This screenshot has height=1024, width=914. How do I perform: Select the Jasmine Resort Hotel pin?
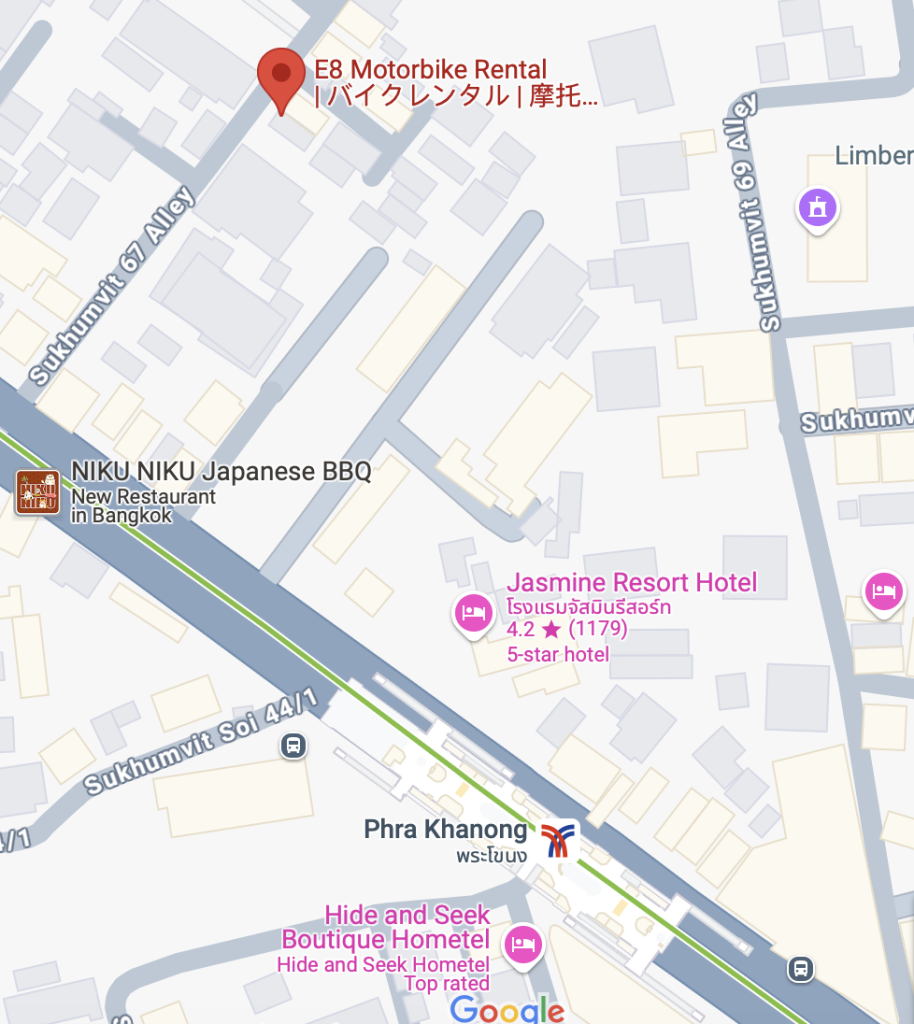click(473, 612)
